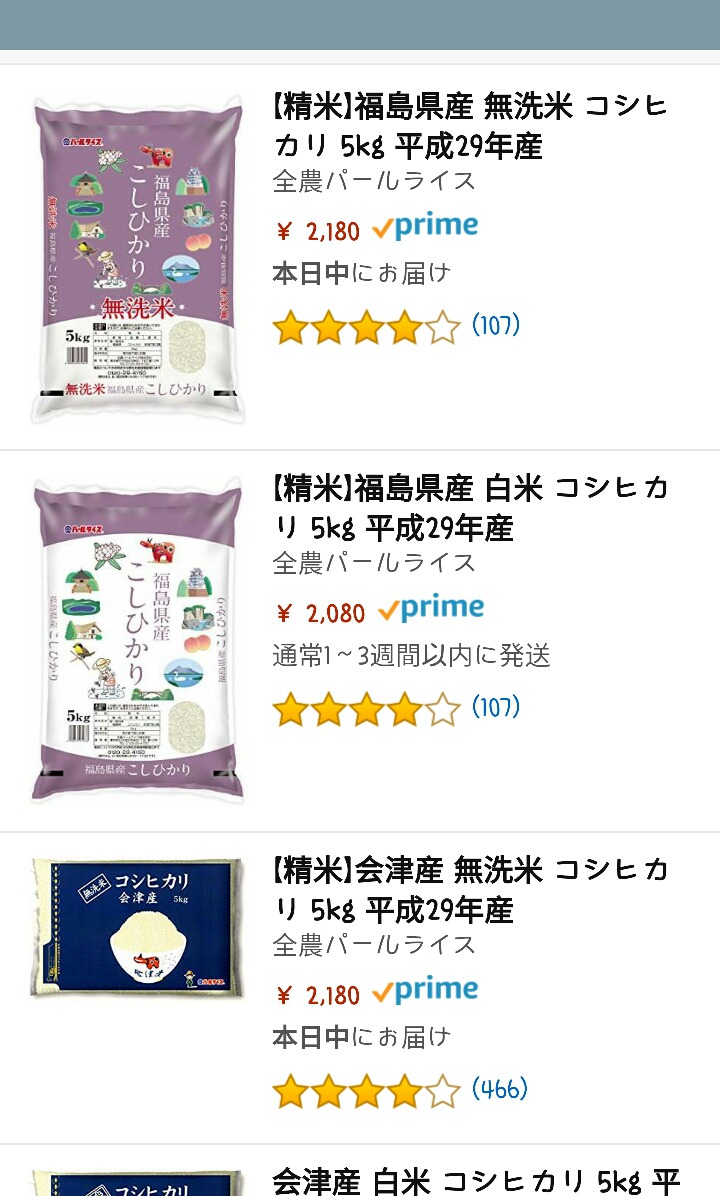Open the 会津産 無洗米 コシヒカリ 5kg listing
720x1196 pixels.
click(470, 889)
